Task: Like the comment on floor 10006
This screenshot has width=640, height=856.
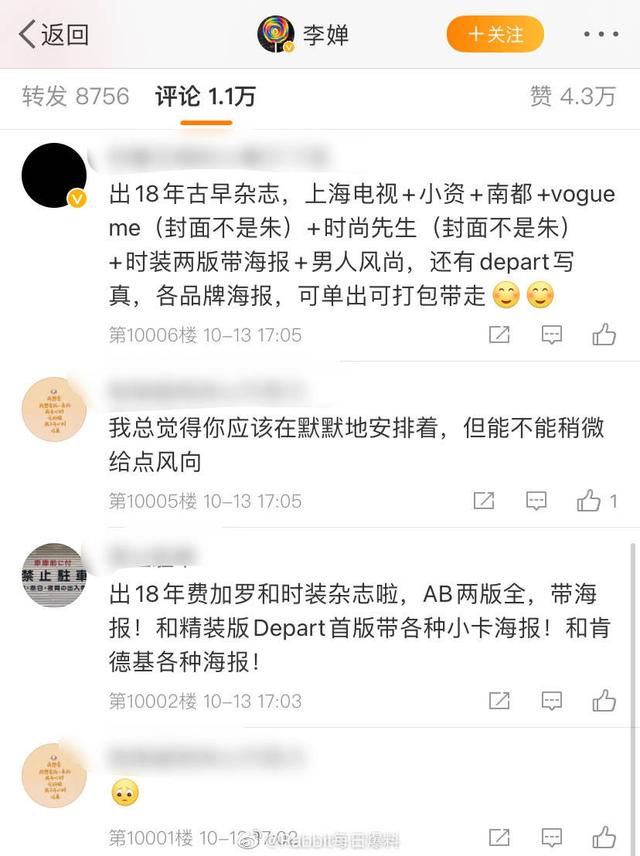Action: tap(604, 335)
